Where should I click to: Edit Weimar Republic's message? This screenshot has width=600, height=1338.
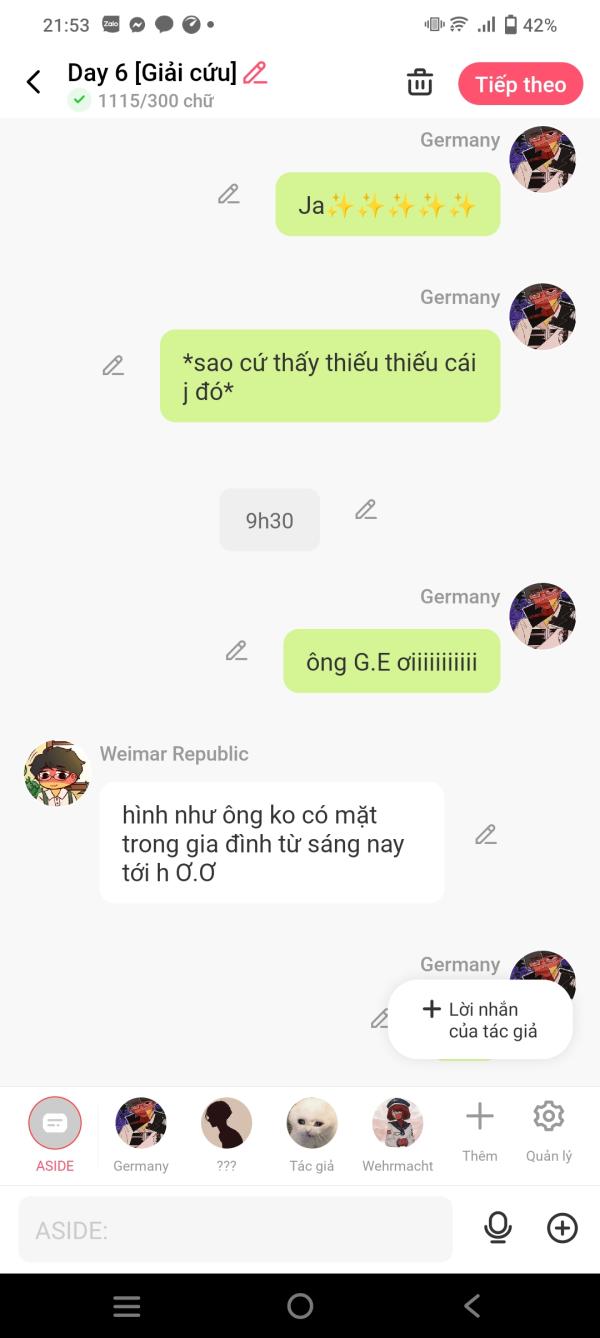486,834
